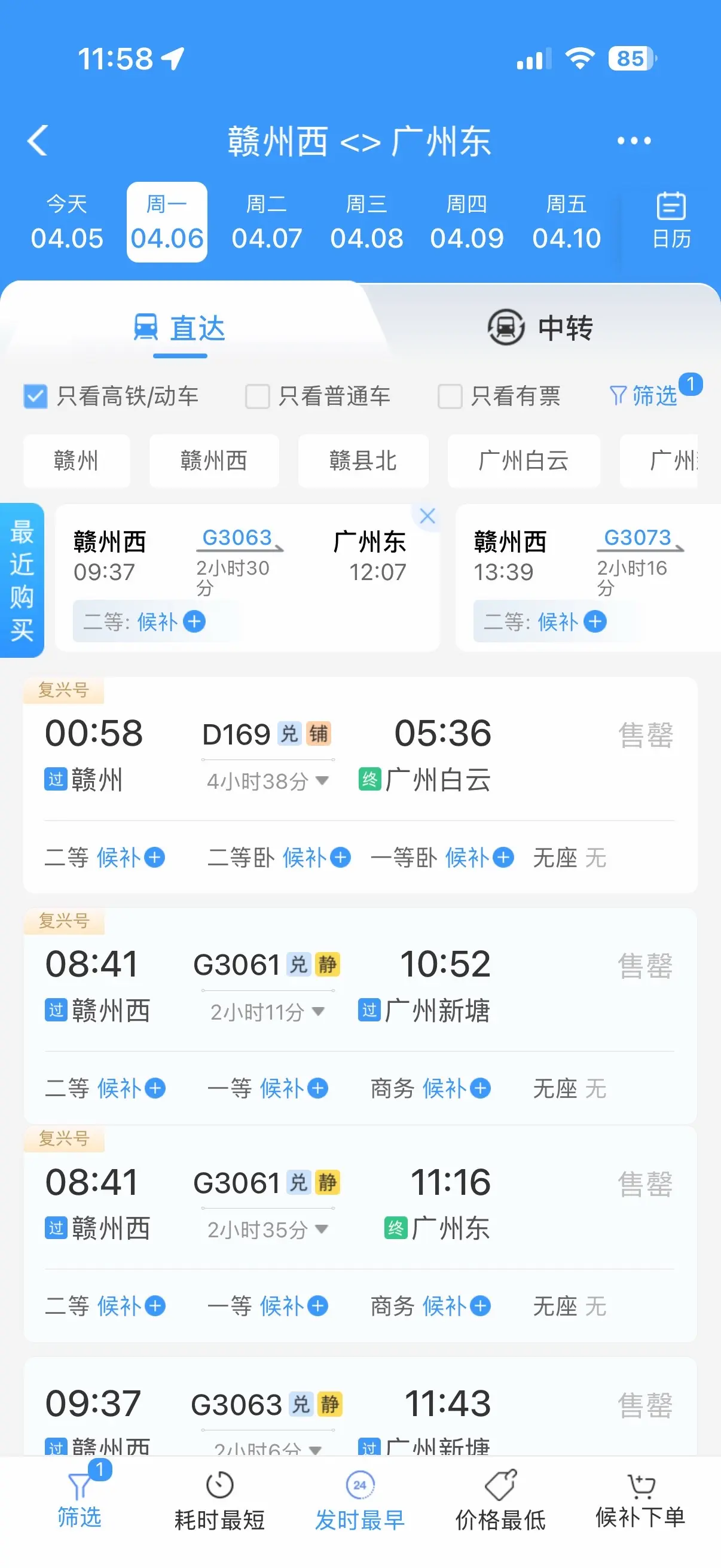Select the 广州白云 station chip

coord(523,461)
